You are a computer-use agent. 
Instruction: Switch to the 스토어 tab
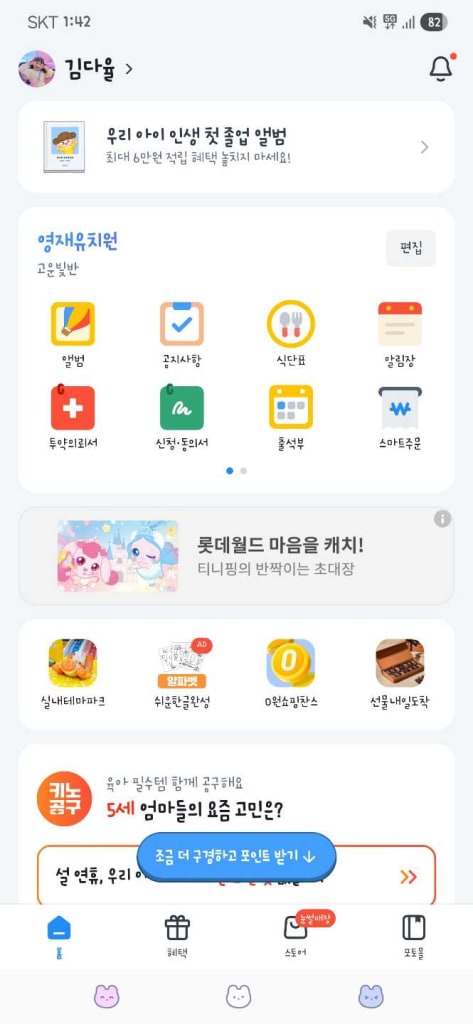295,935
